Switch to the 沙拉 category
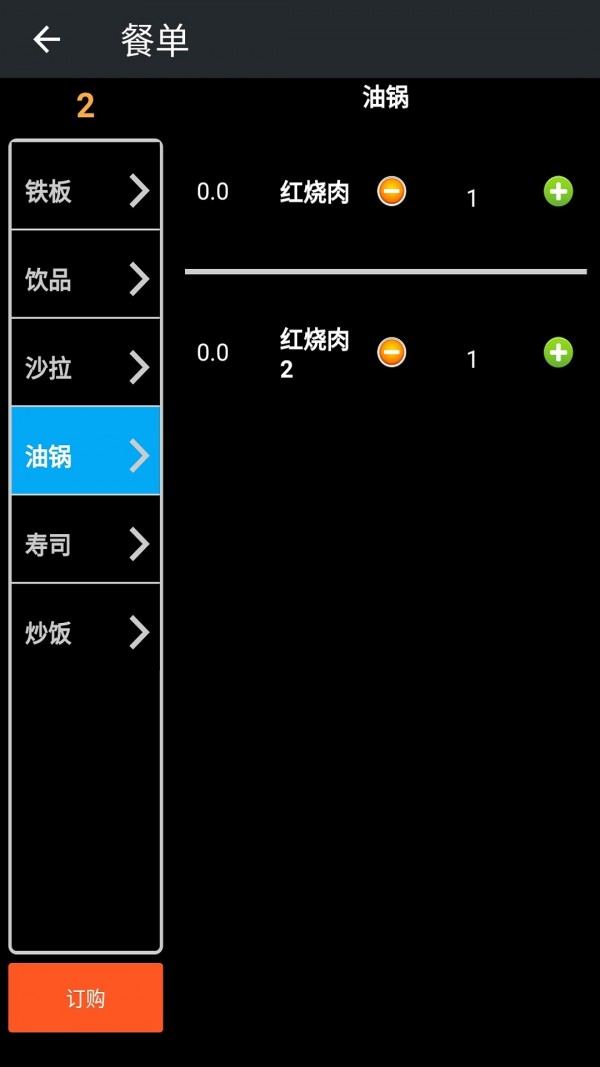600x1067 pixels. 86,367
